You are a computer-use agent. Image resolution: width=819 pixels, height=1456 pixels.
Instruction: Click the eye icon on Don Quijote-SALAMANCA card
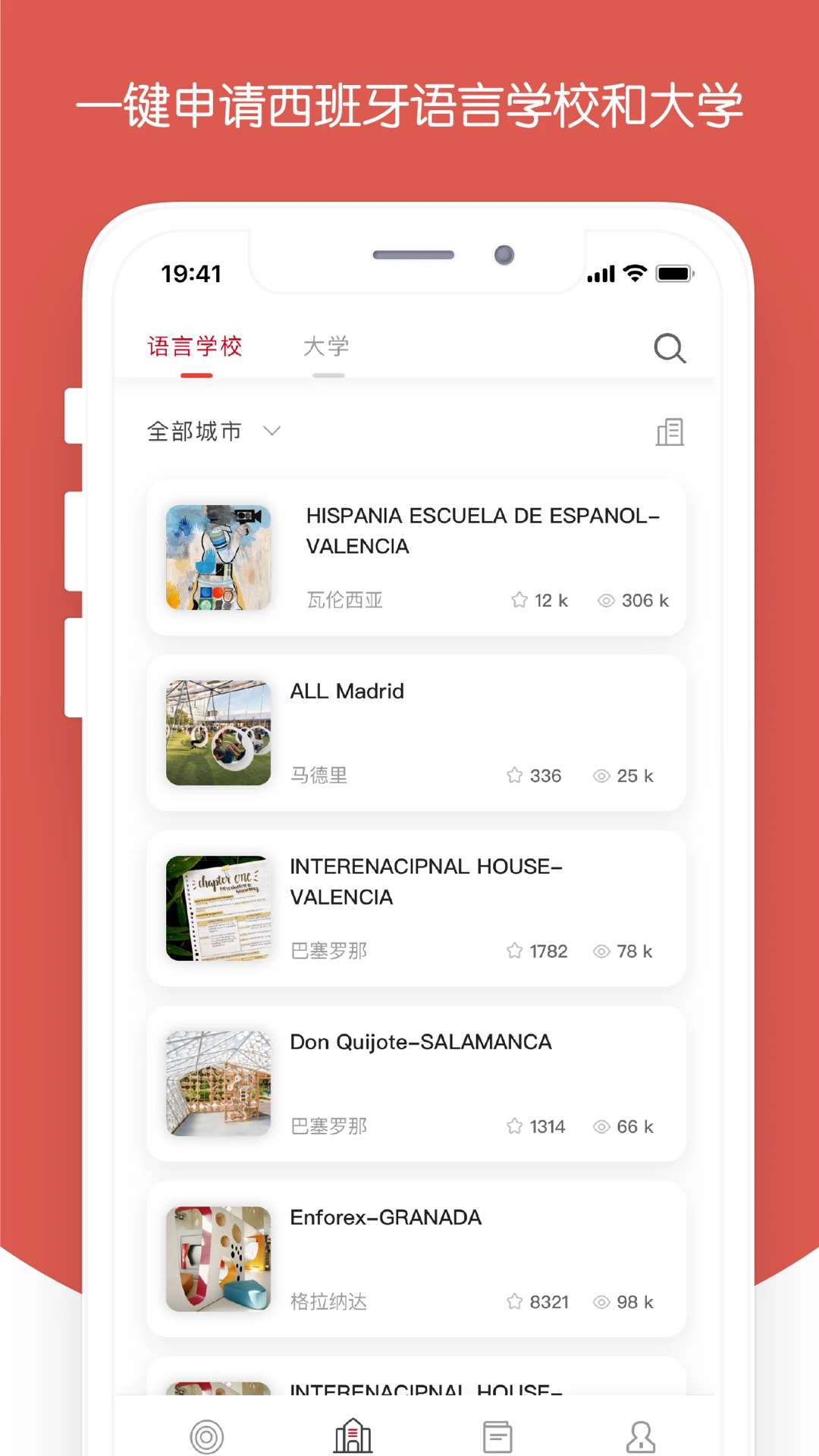tap(602, 1126)
